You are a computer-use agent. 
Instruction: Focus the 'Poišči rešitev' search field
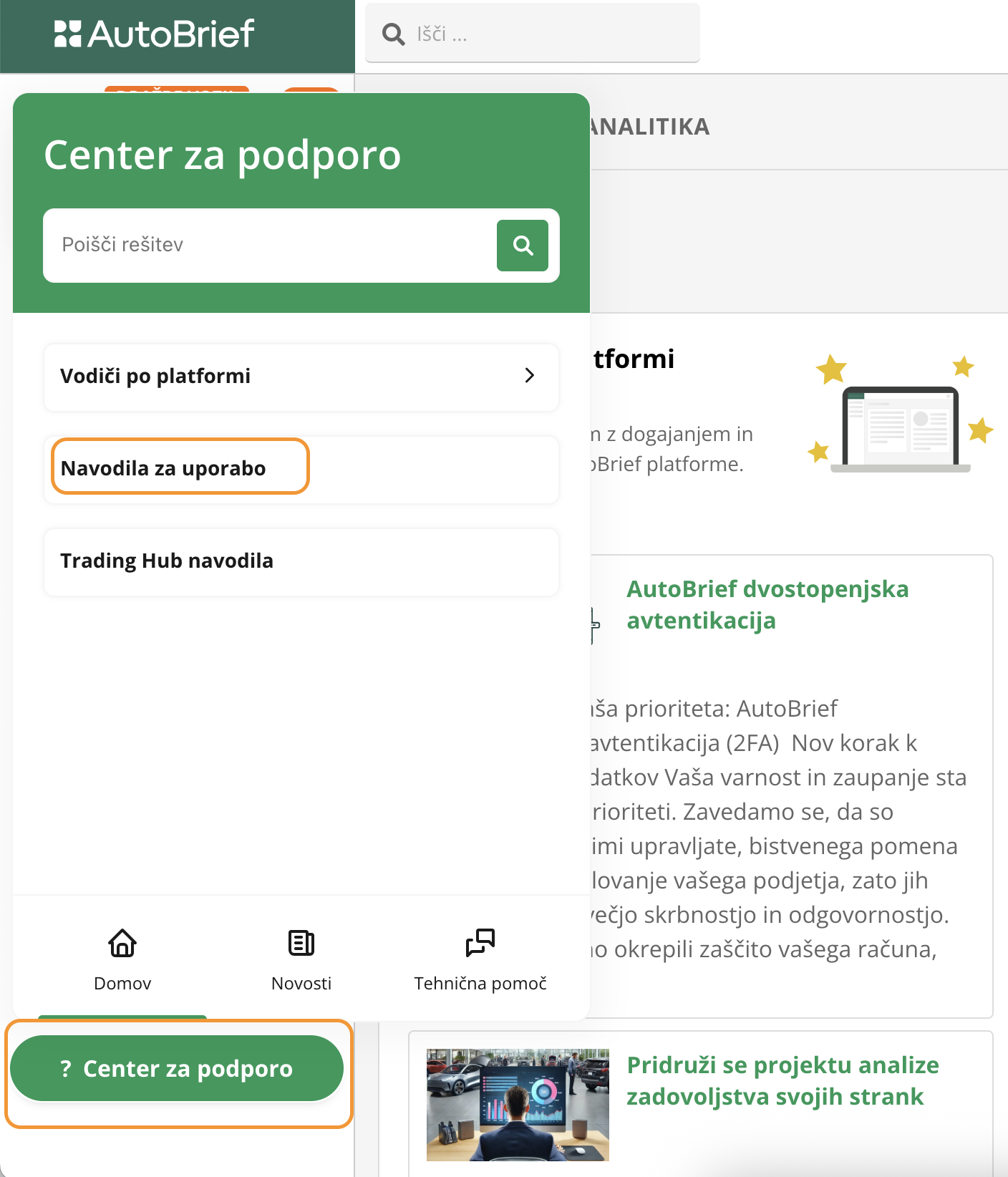268,246
